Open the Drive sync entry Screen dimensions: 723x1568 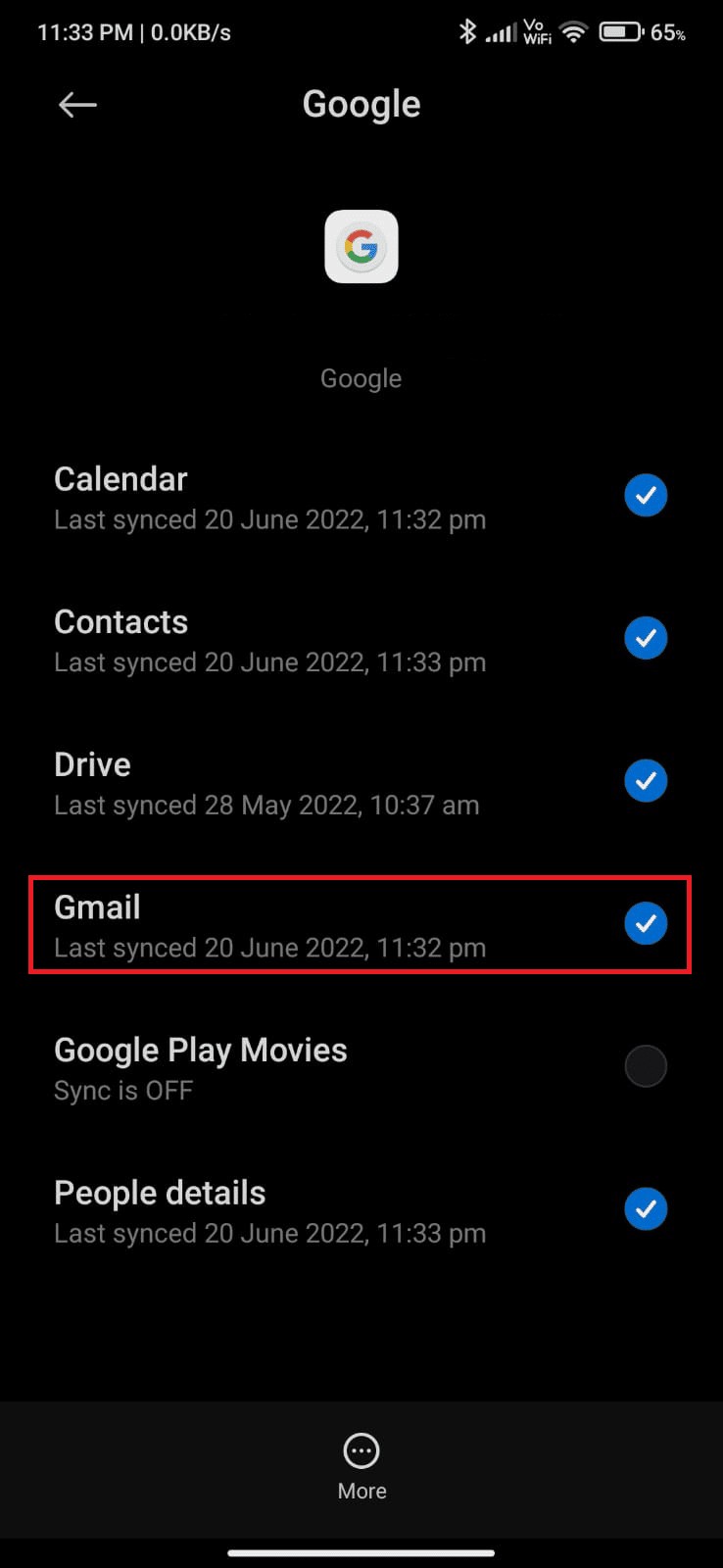click(x=294, y=781)
